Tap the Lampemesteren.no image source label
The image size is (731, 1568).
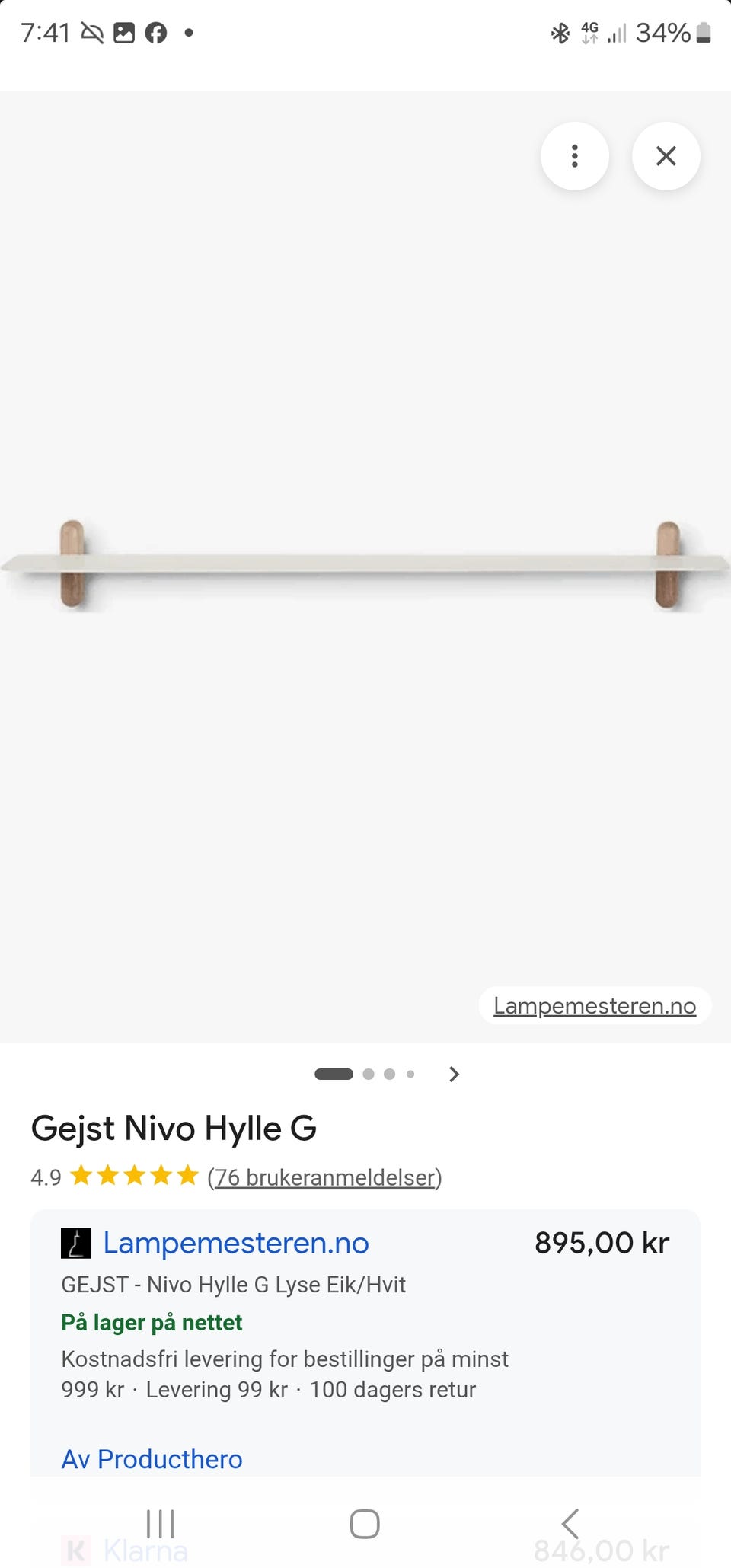click(595, 1005)
